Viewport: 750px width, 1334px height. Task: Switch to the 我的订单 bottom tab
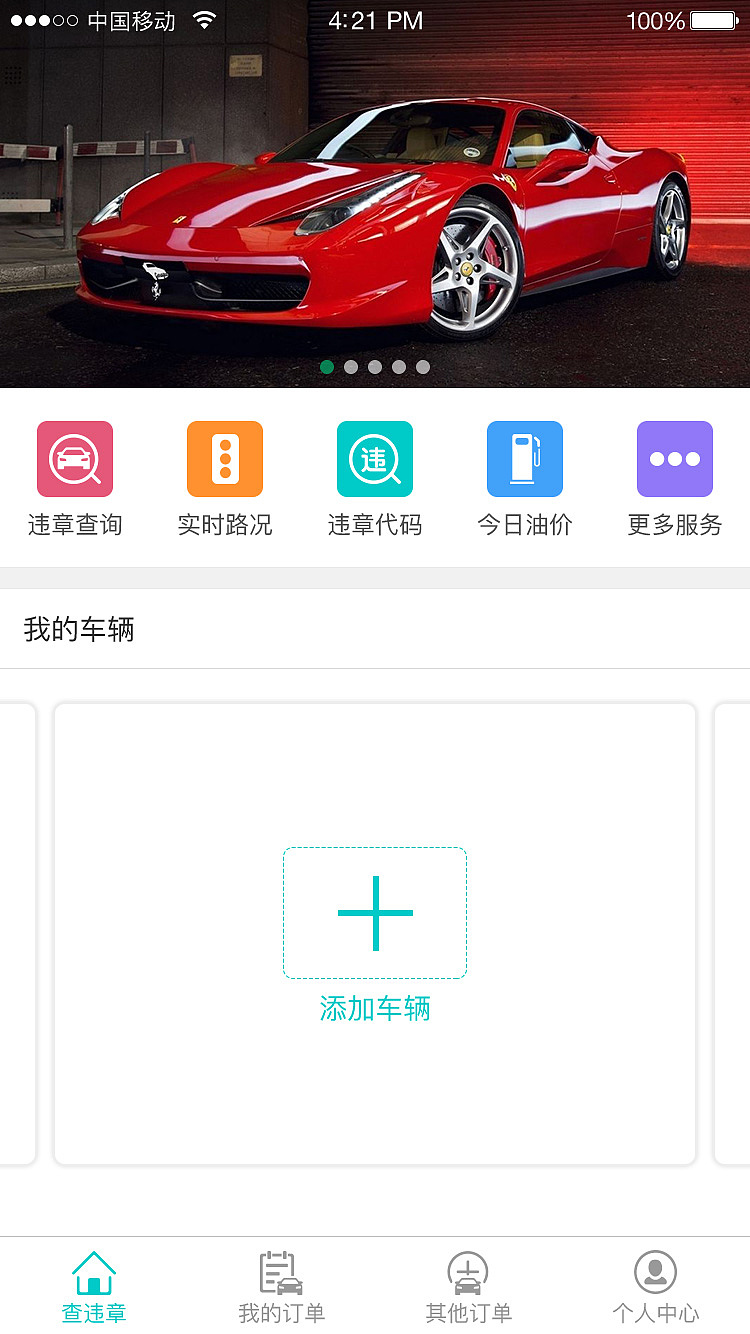pos(280,1285)
